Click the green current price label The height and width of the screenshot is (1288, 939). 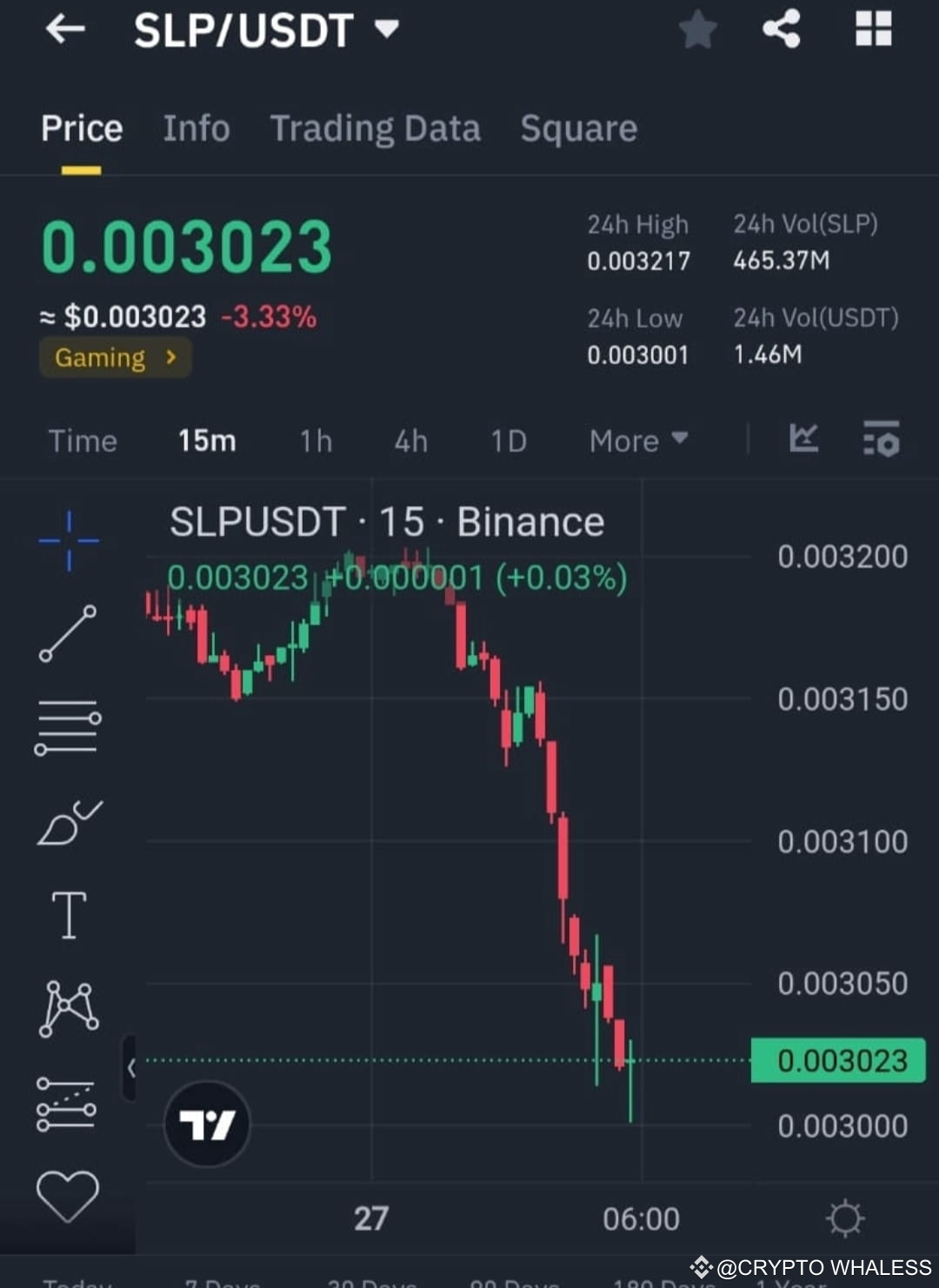(837, 1060)
